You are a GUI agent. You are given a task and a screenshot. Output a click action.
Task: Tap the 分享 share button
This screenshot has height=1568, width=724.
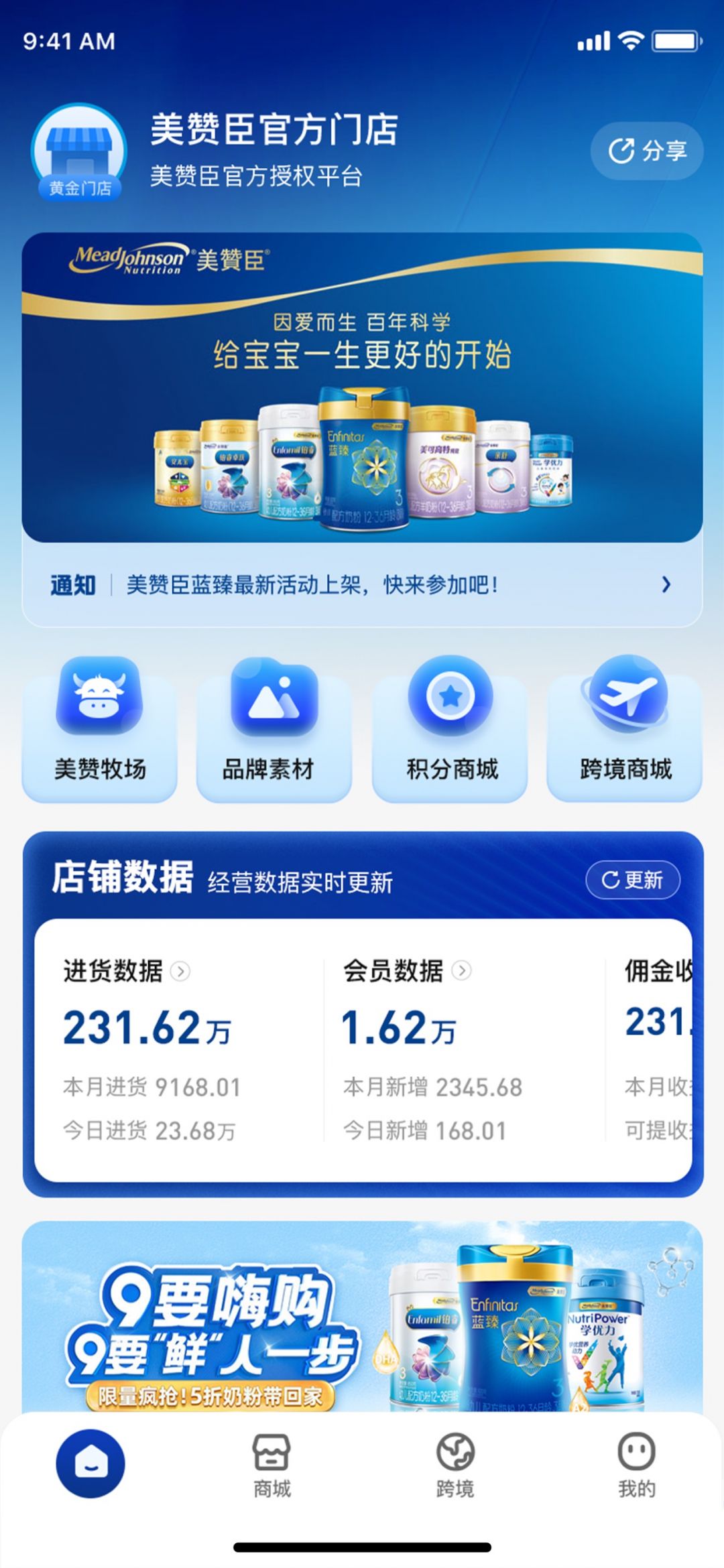647,151
